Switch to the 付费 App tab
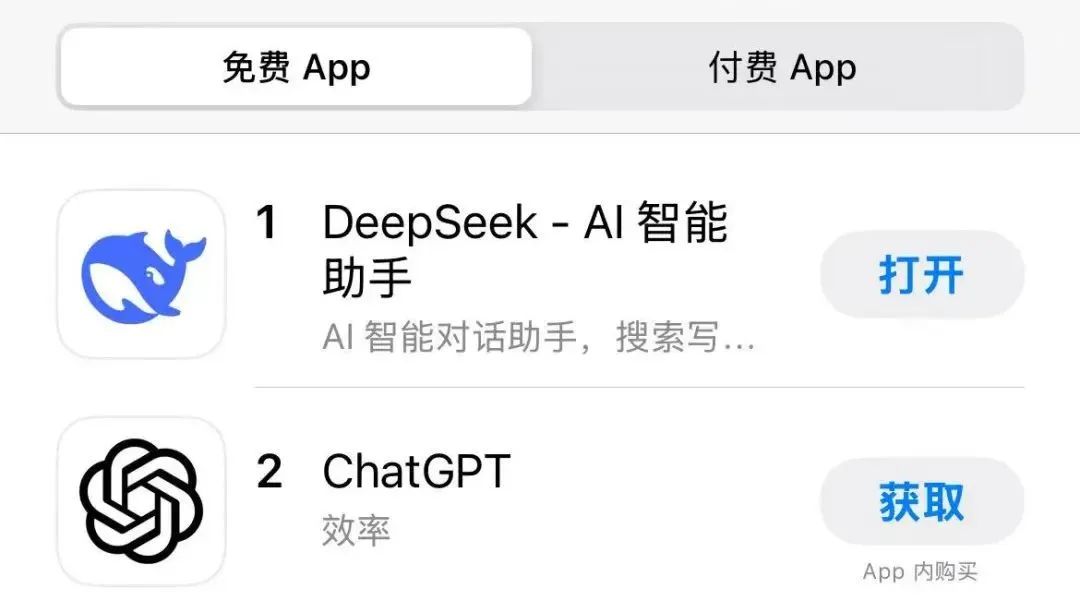The height and width of the screenshot is (604, 1080). (781, 68)
